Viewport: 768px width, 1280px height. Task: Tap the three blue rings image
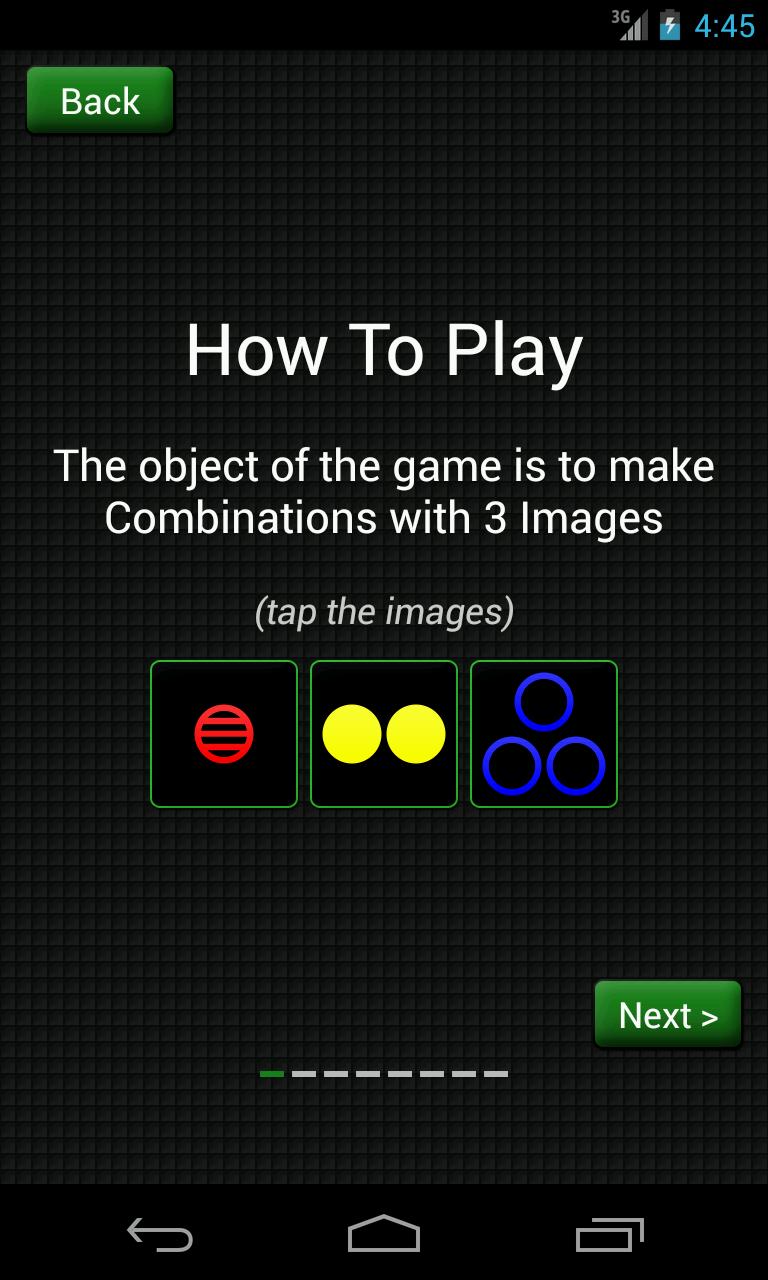[x=544, y=734]
